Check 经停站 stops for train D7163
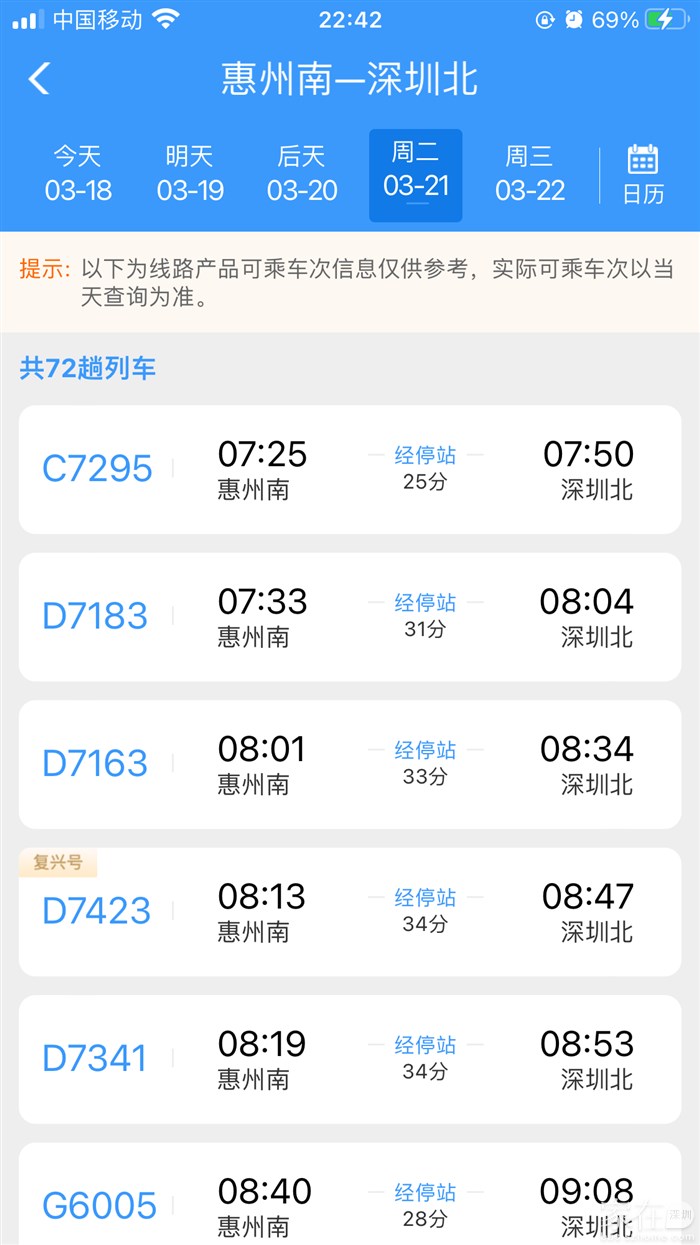 [425, 750]
